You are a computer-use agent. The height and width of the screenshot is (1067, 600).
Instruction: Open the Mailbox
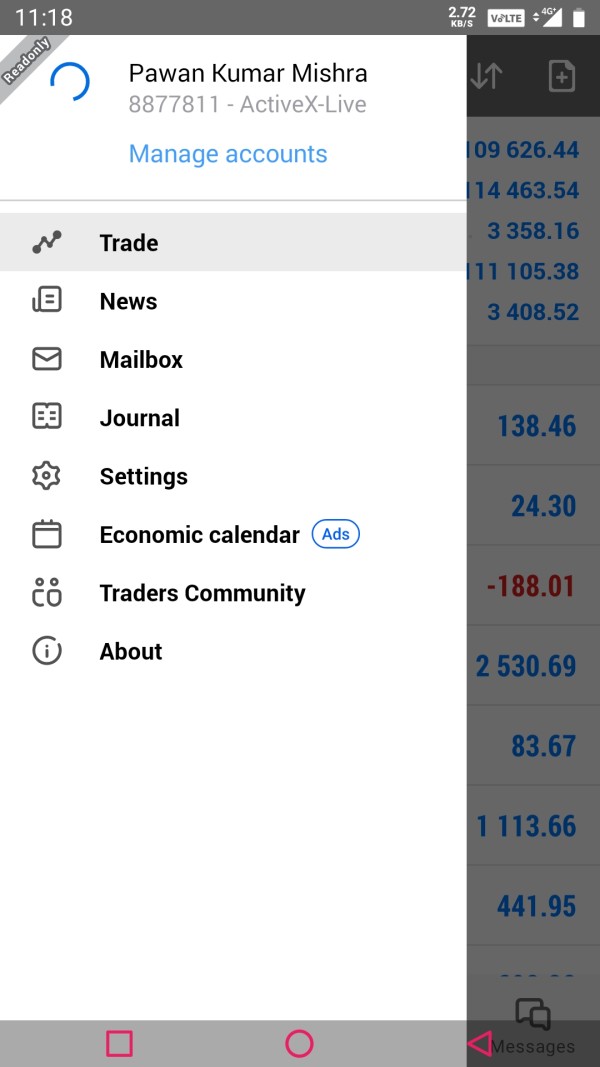tap(233, 359)
